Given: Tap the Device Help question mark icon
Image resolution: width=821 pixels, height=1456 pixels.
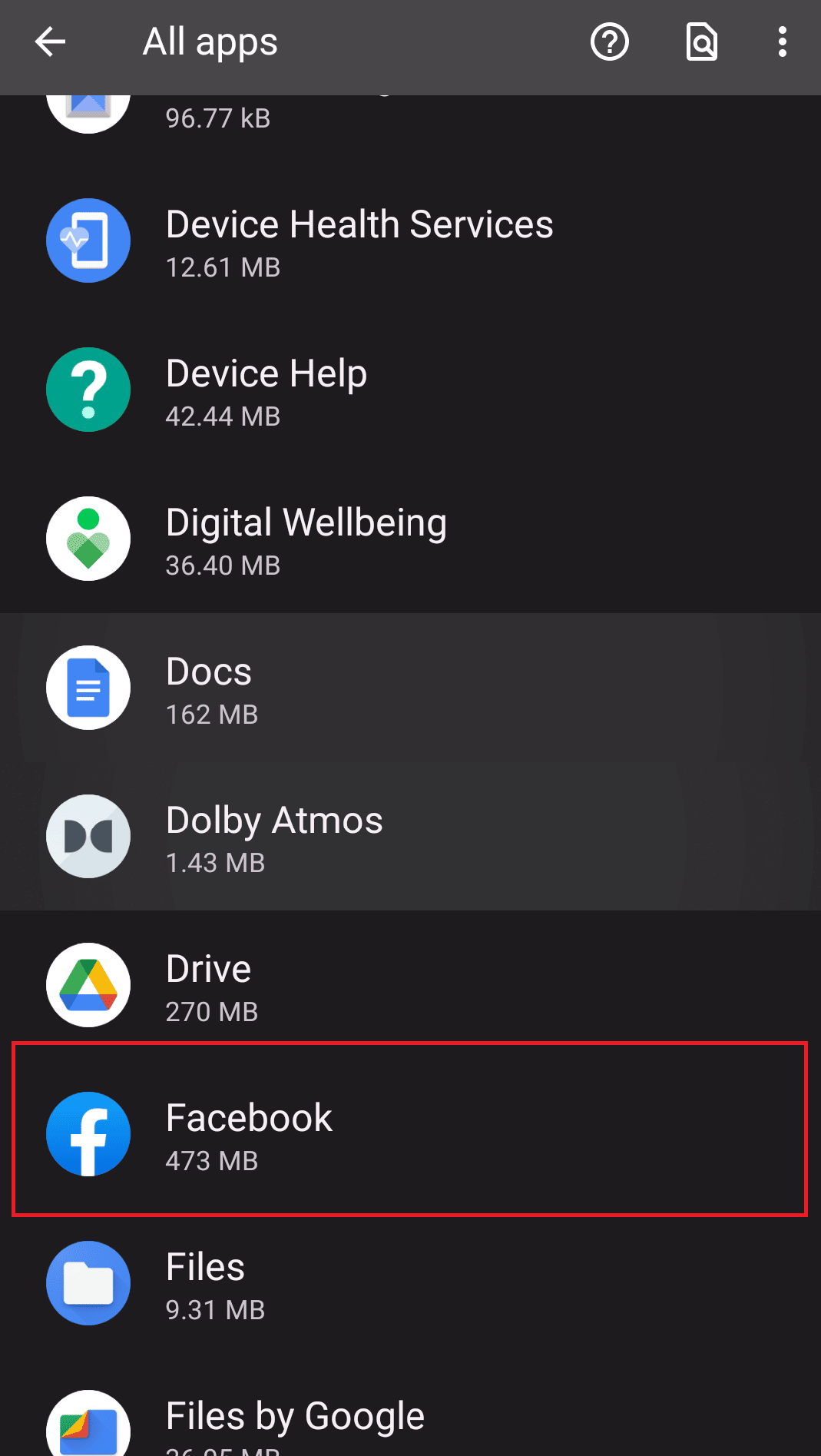Looking at the screenshot, I should pos(88,390).
